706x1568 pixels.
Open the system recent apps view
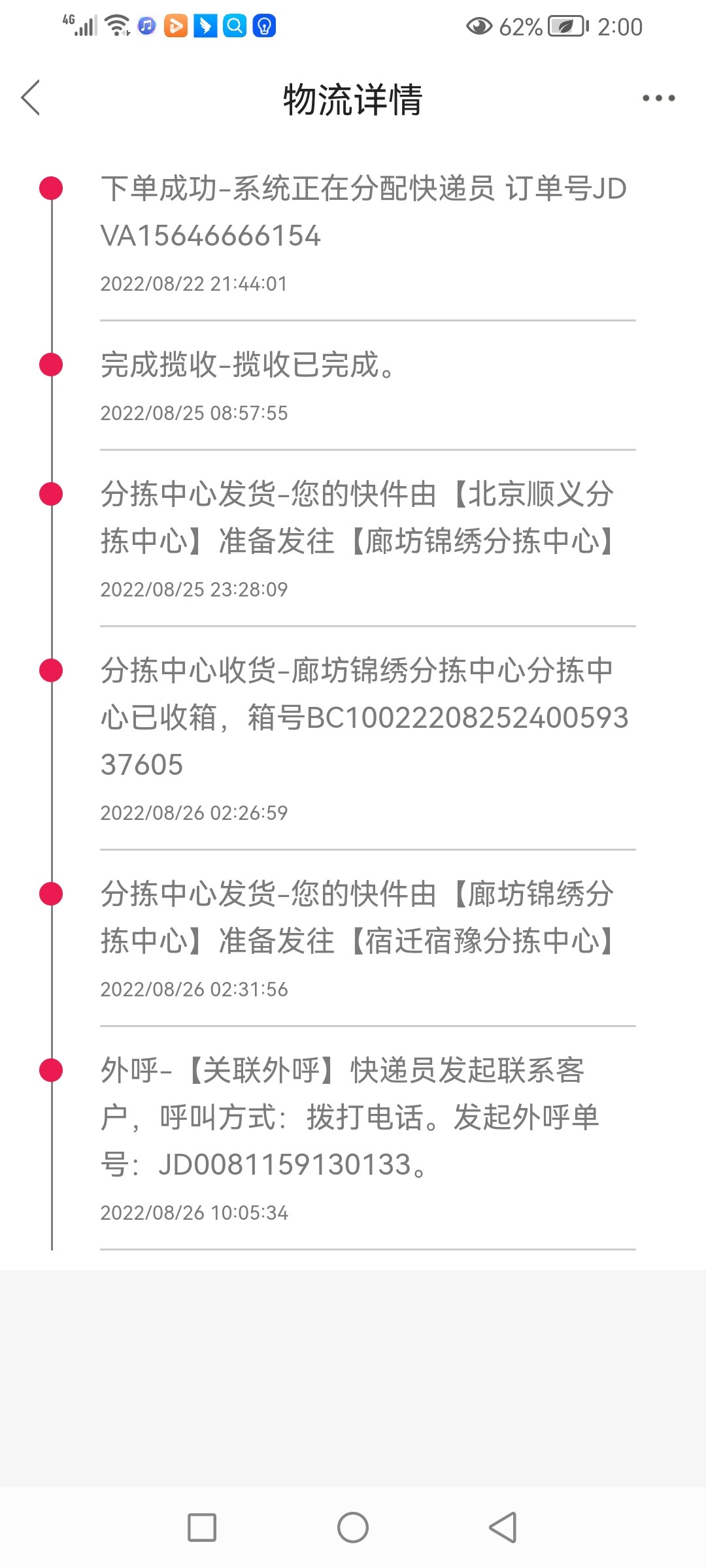coord(202,1527)
